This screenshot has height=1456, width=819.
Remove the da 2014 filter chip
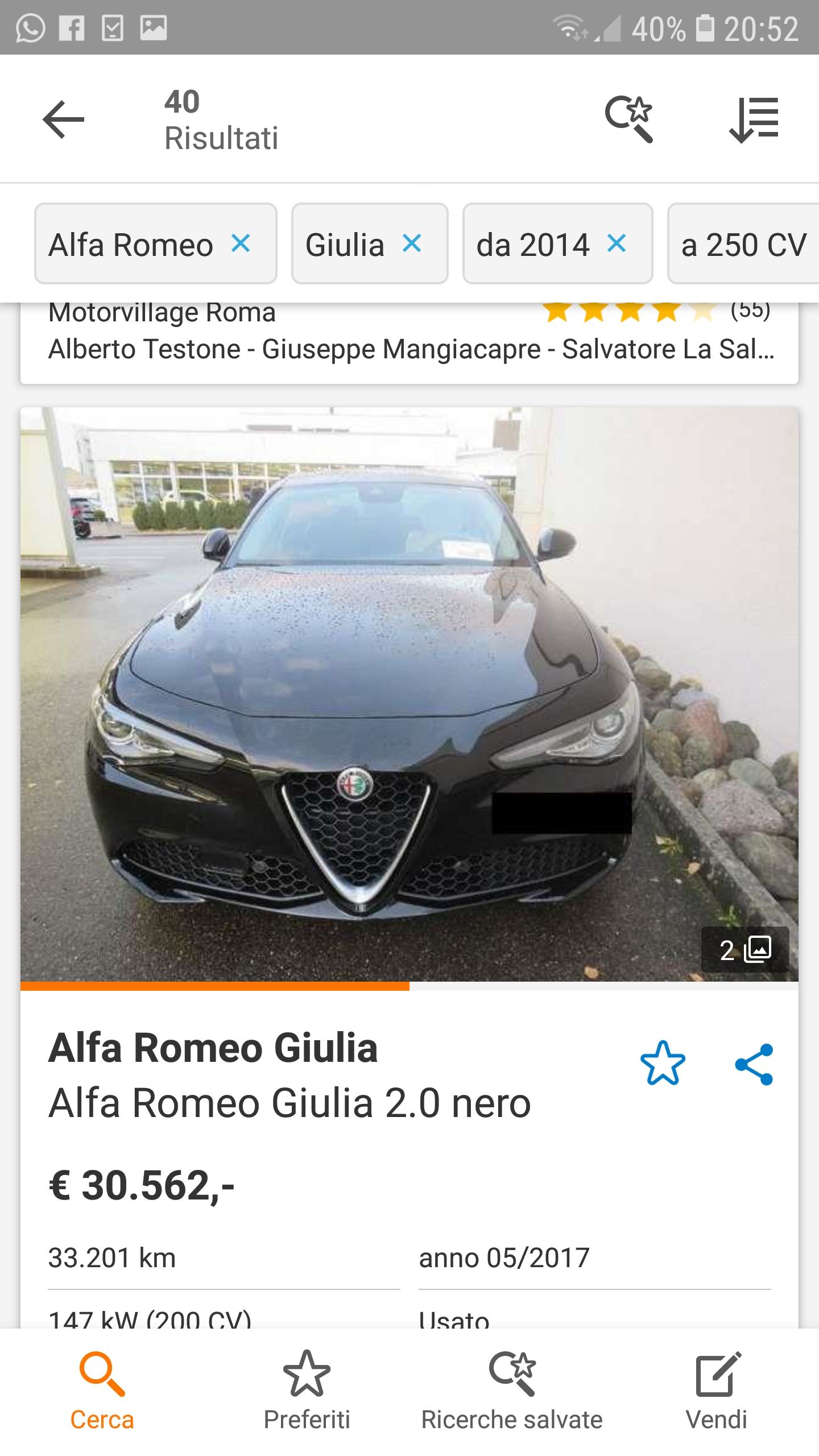(617, 244)
